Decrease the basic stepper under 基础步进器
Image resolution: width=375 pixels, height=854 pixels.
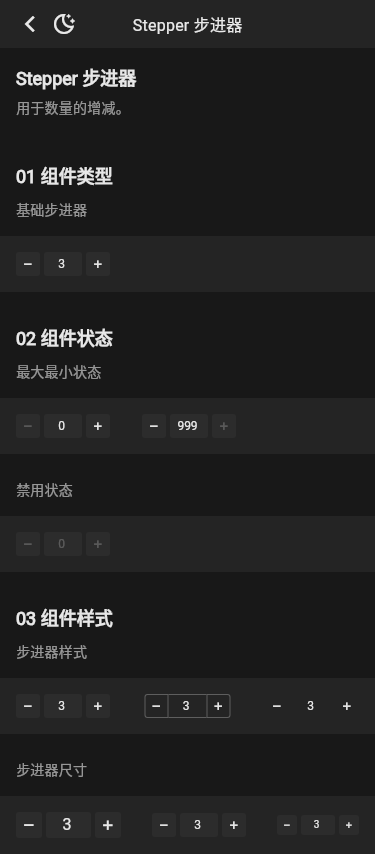pos(28,264)
